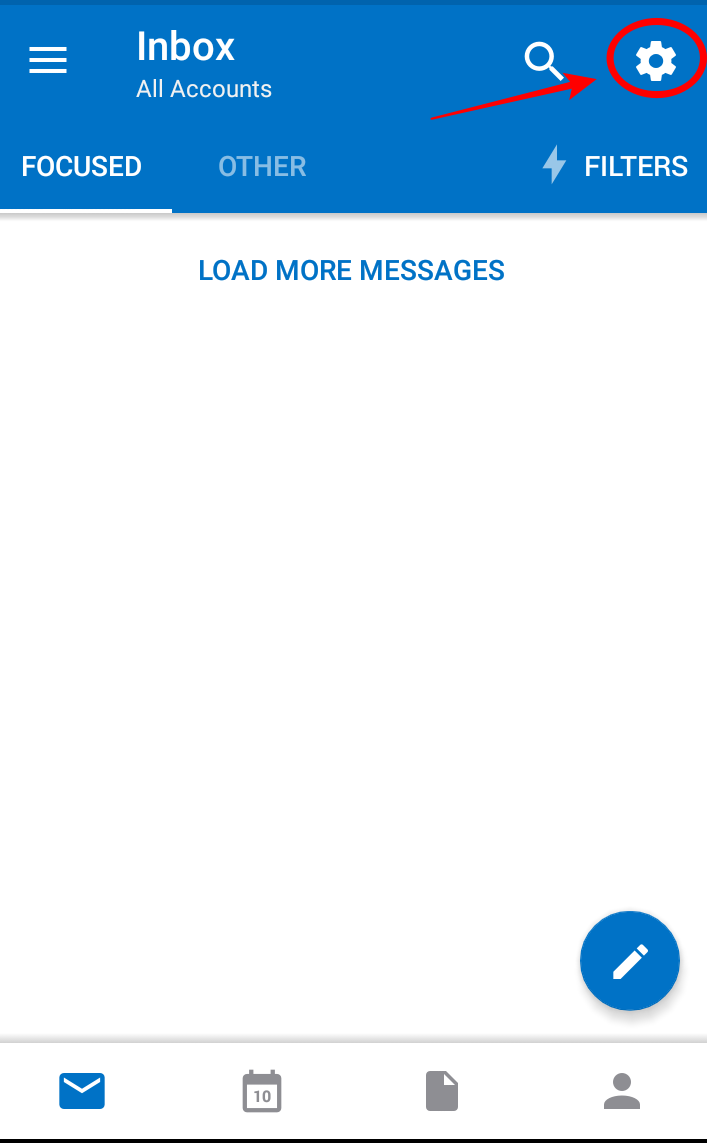
Task: Open the People tab
Action: [x=622, y=1091]
